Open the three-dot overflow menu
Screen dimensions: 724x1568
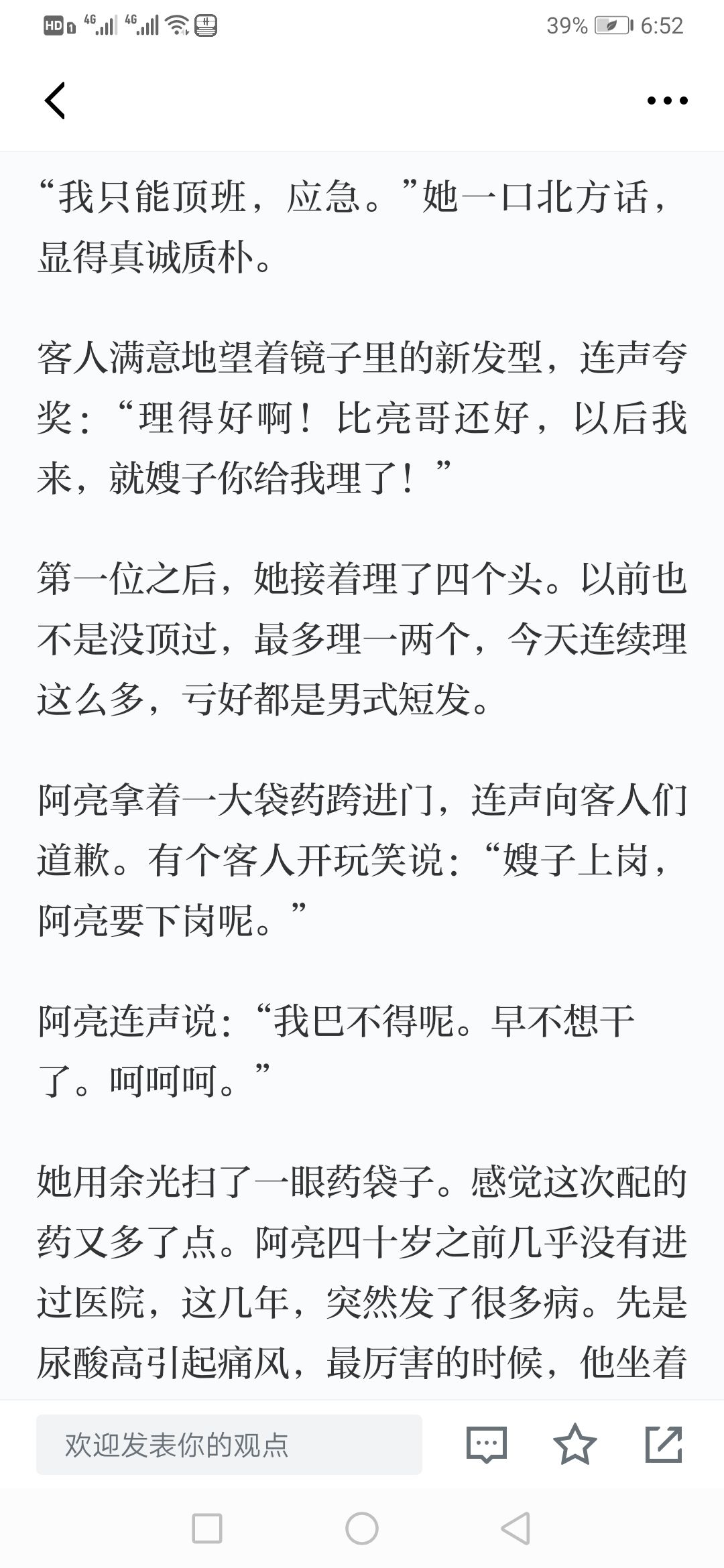pyautogui.click(x=667, y=101)
